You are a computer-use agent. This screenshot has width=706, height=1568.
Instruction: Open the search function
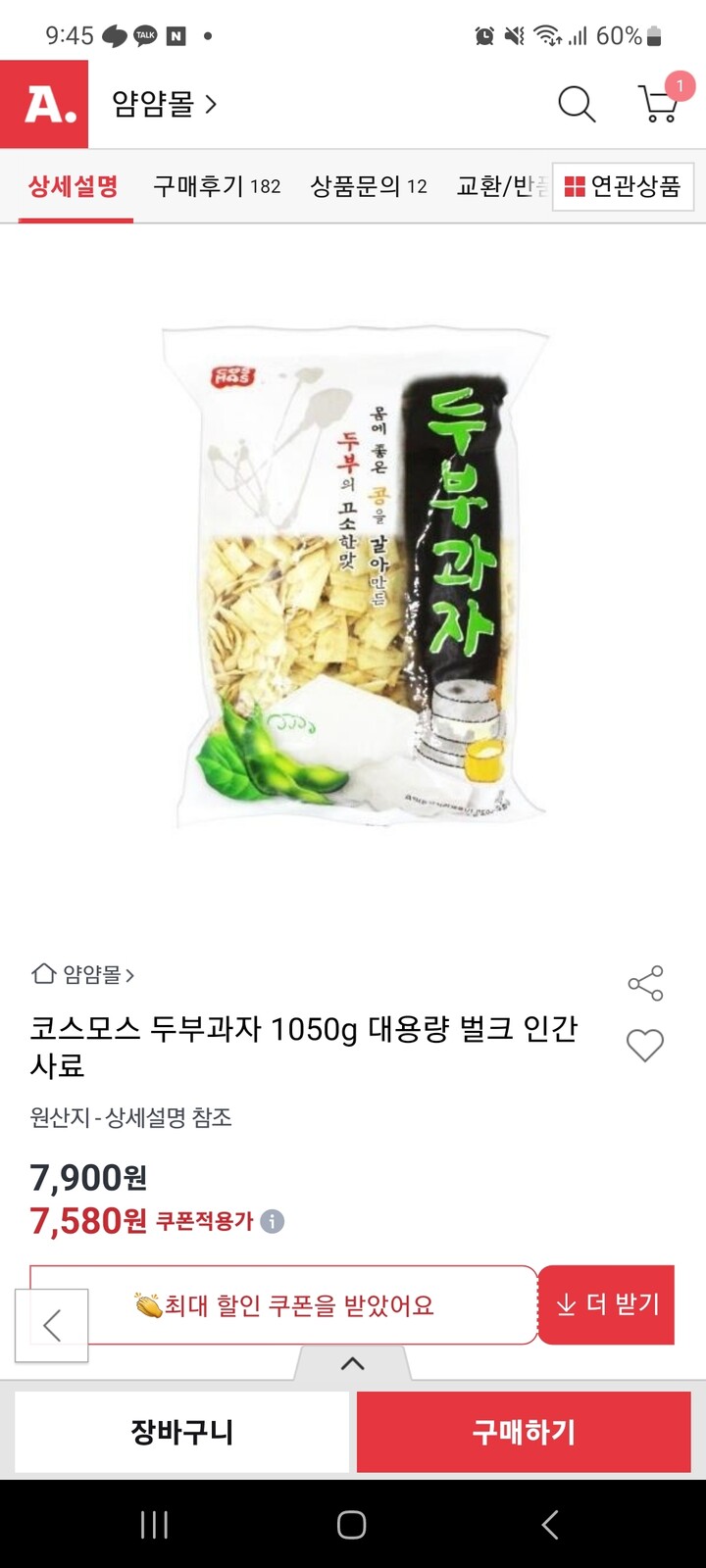click(x=577, y=103)
